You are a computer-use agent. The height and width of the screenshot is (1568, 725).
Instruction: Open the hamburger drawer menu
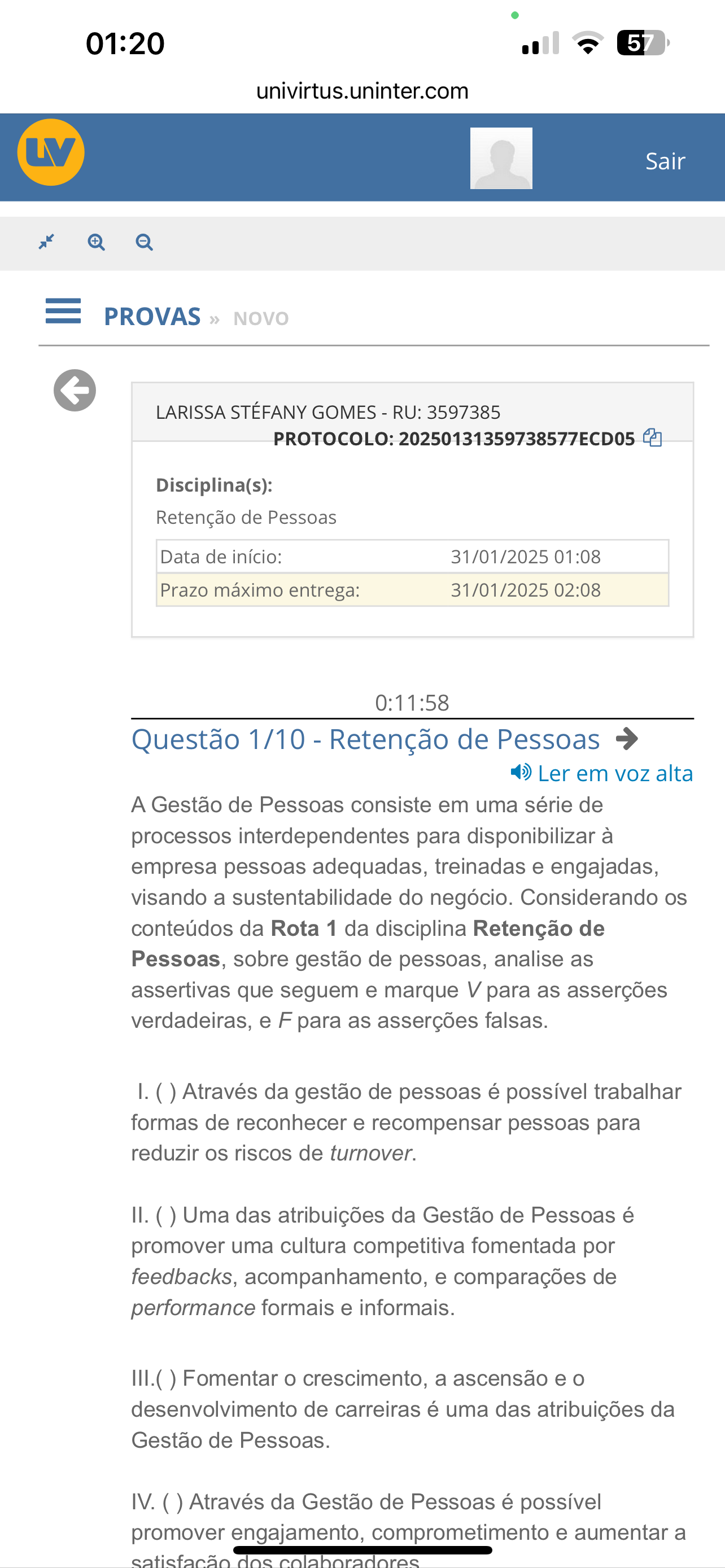63,311
